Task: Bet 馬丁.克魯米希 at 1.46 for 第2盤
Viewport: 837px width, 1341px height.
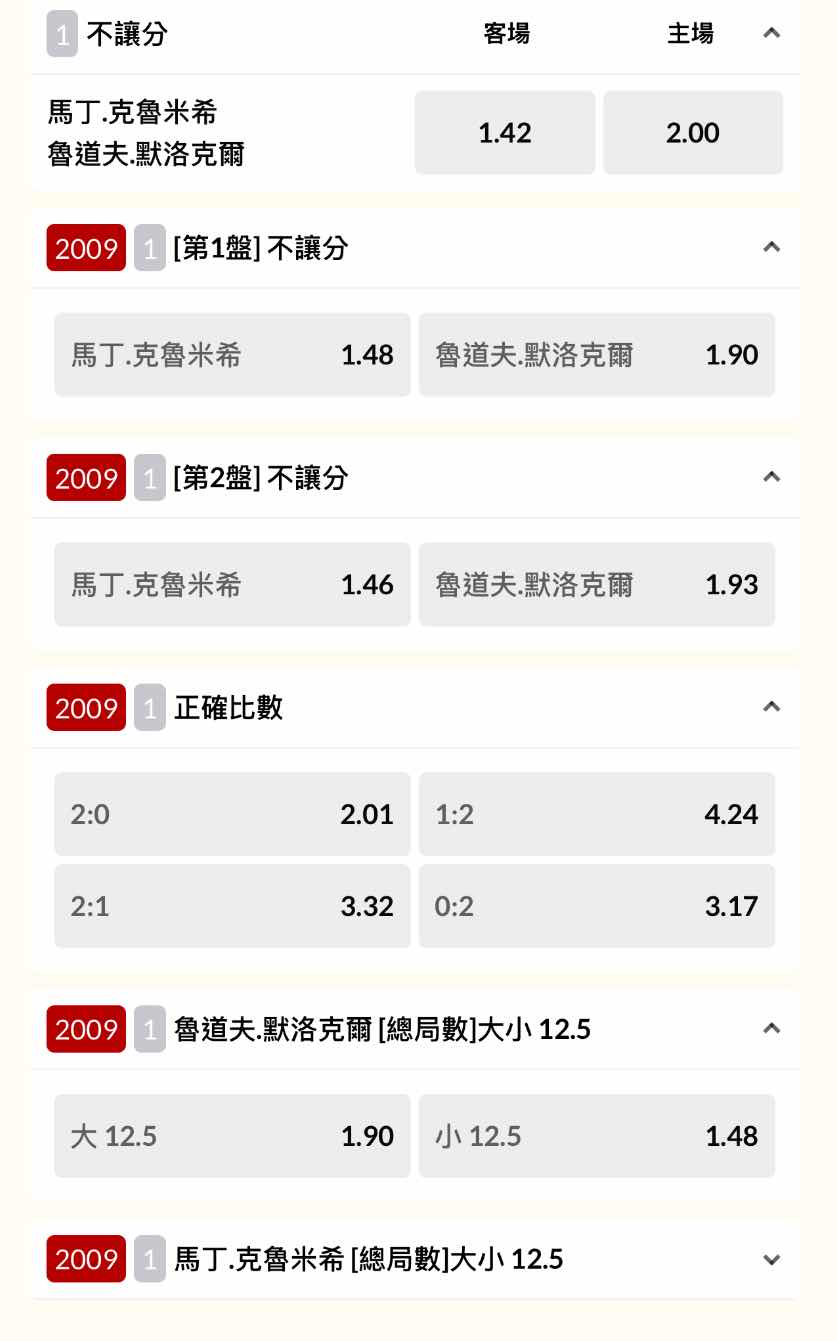Action: pos(232,585)
